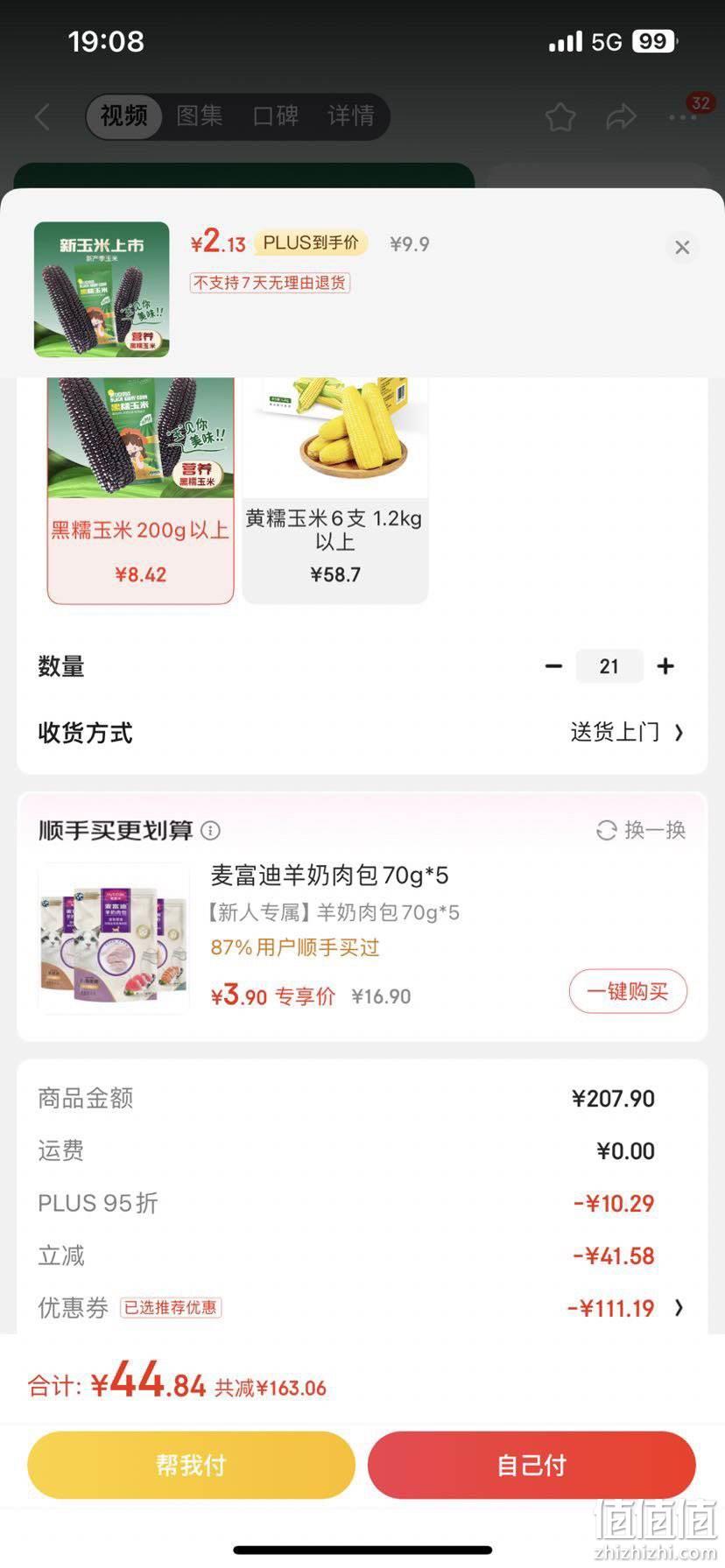Close the purchase options sheet
Viewport: 725px width, 1568px height.
click(x=682, y=248)
